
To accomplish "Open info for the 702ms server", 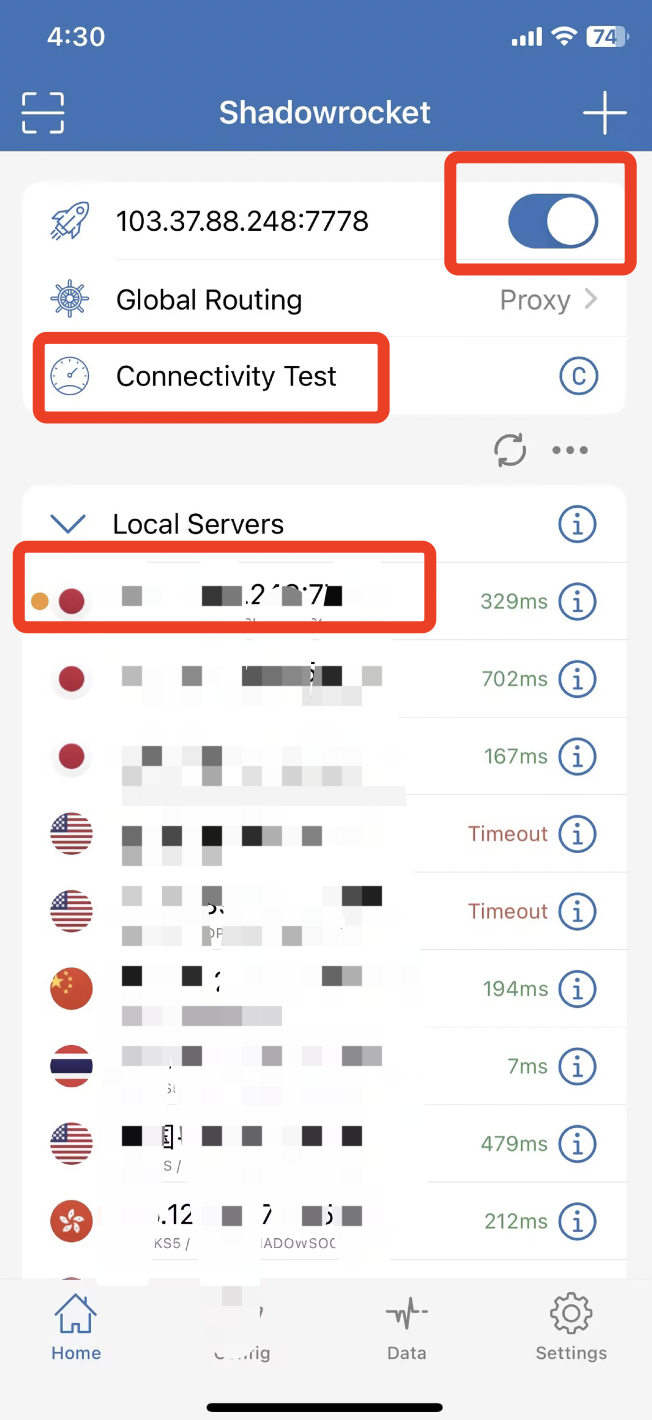I will point(577,679).
